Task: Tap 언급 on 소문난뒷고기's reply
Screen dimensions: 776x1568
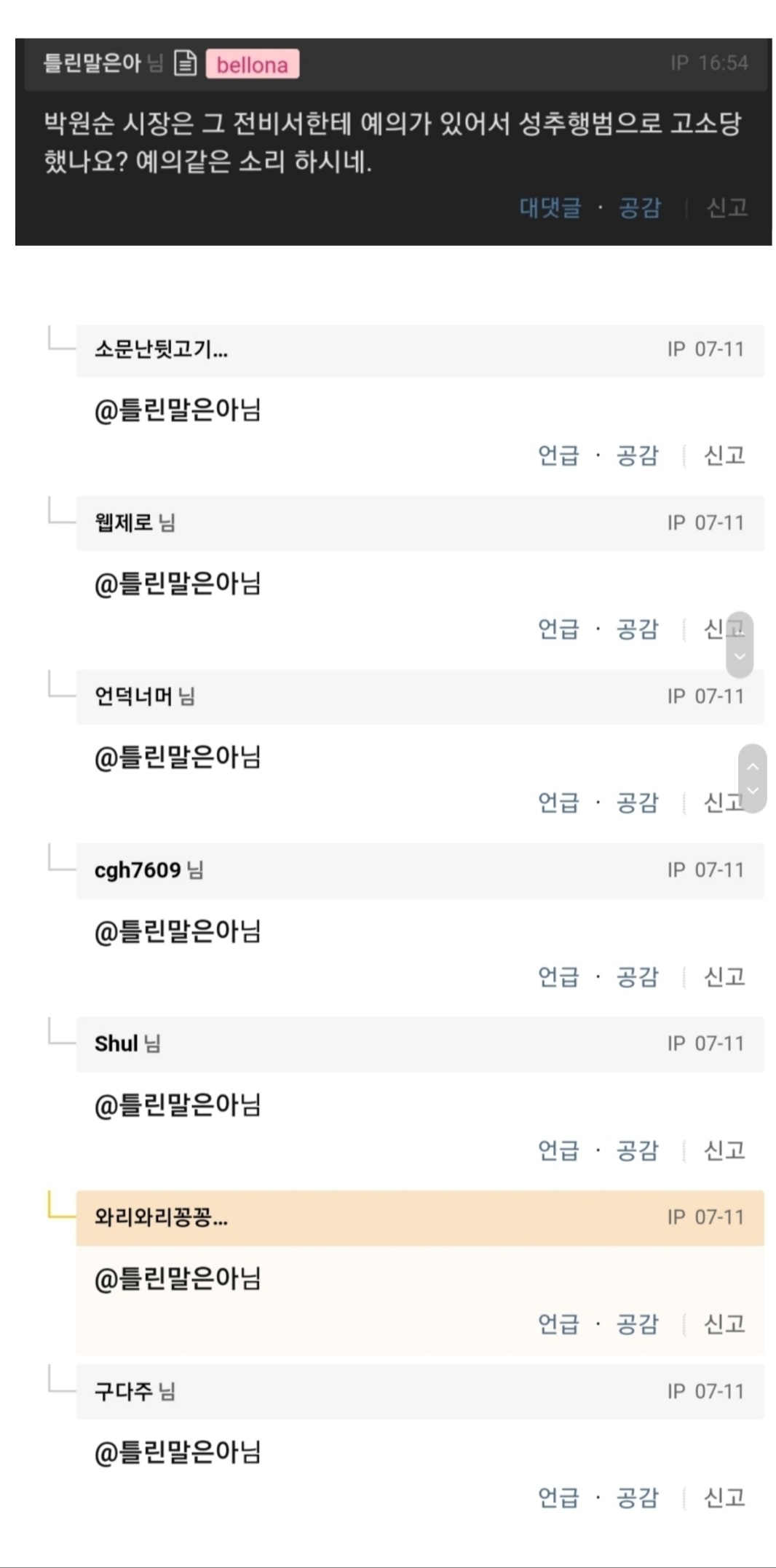Action: click(558, 455)
